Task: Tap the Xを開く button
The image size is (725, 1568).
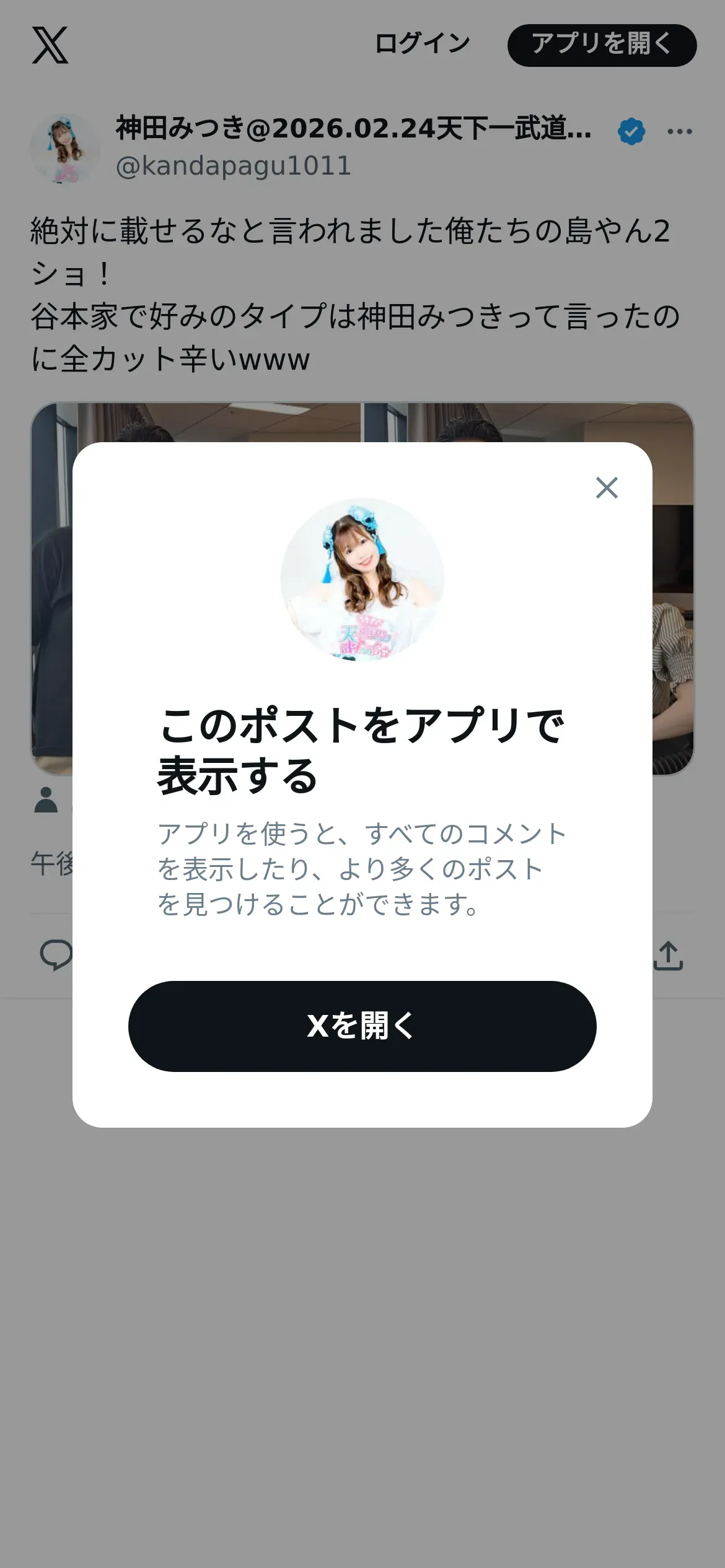Action: (362, 1026)
